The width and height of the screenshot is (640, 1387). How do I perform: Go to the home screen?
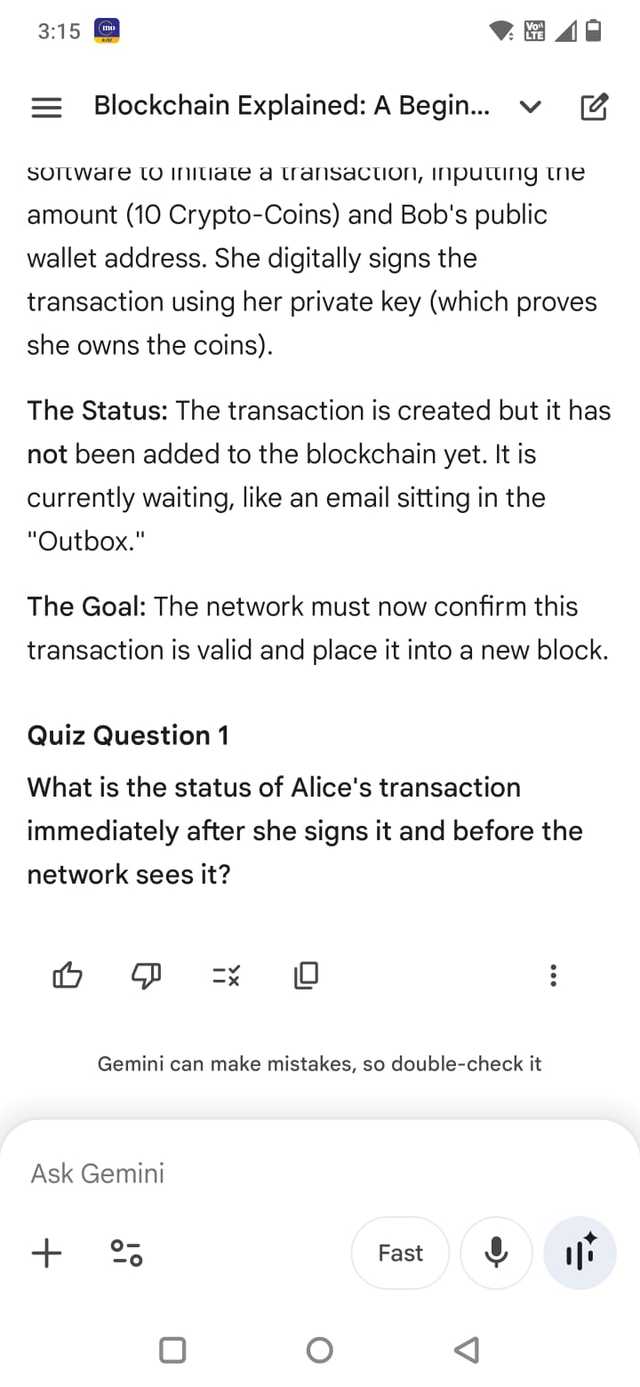pos(320,1350)
